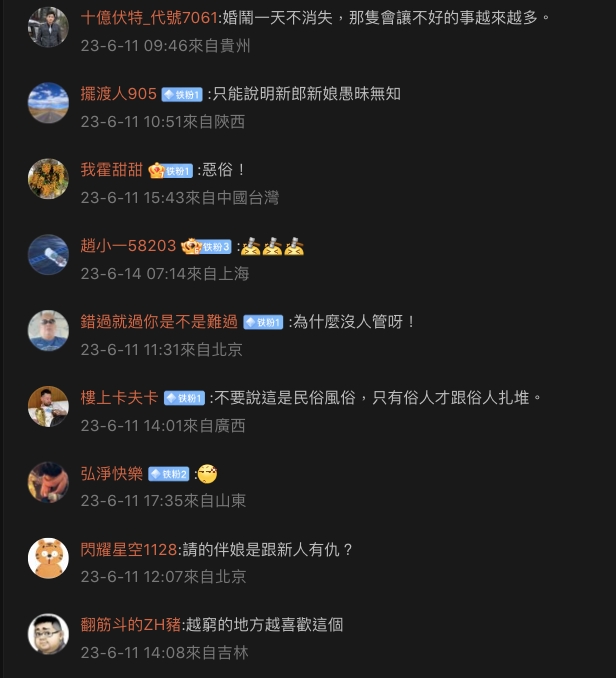Open 趙小一58203's profile avatar
The height and width of the screenshot is (678, 616).
48,255
